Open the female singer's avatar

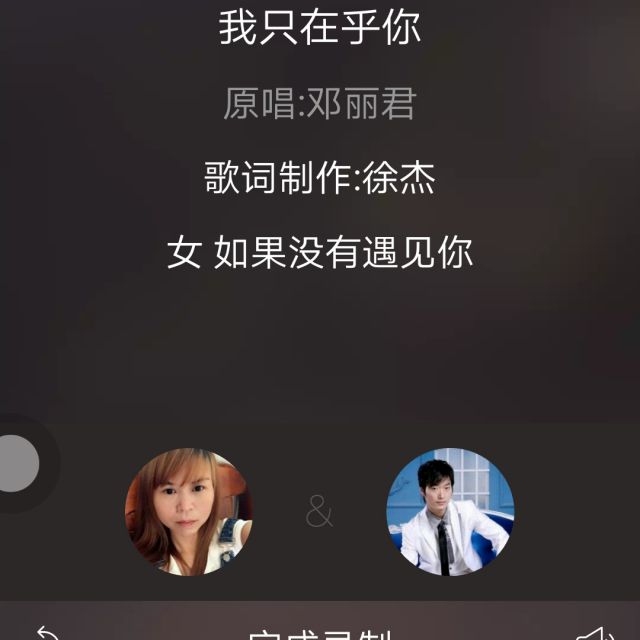click(188, 512)
